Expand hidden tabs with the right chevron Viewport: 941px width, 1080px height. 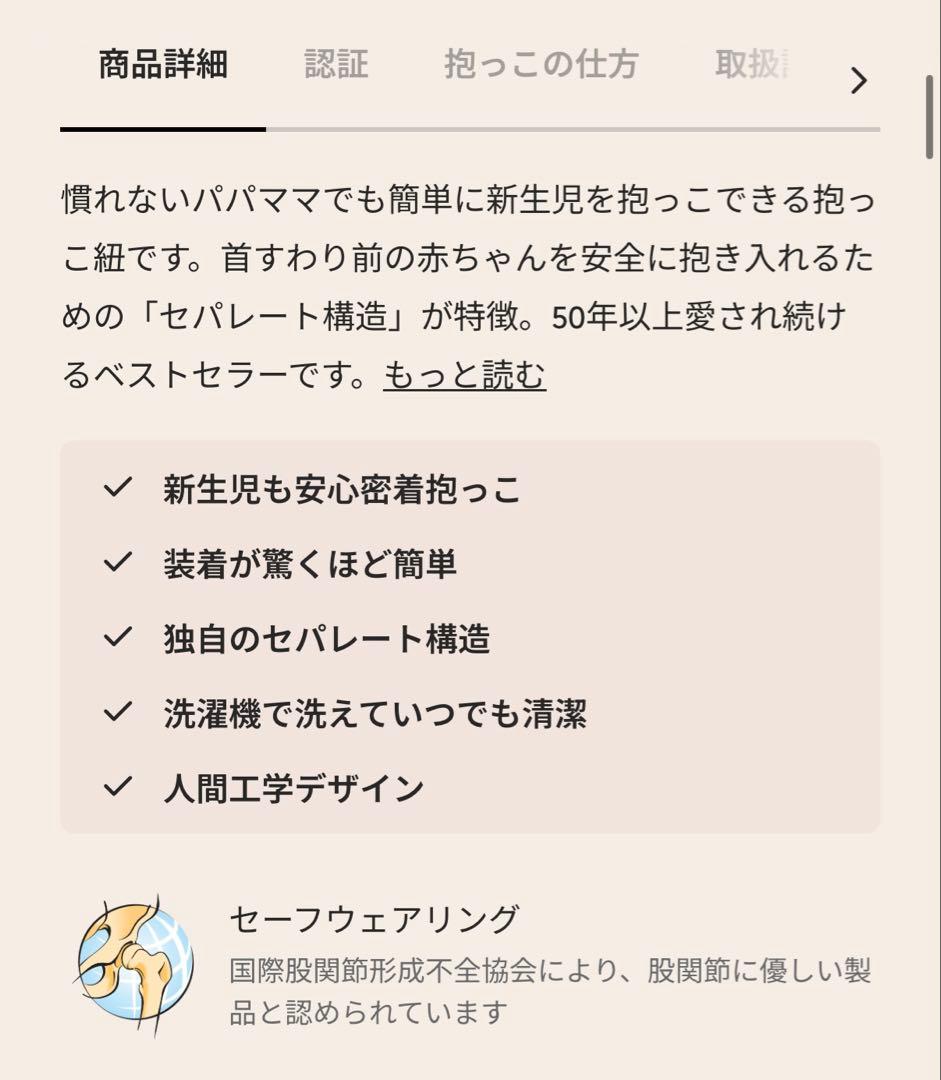point(858,80)
